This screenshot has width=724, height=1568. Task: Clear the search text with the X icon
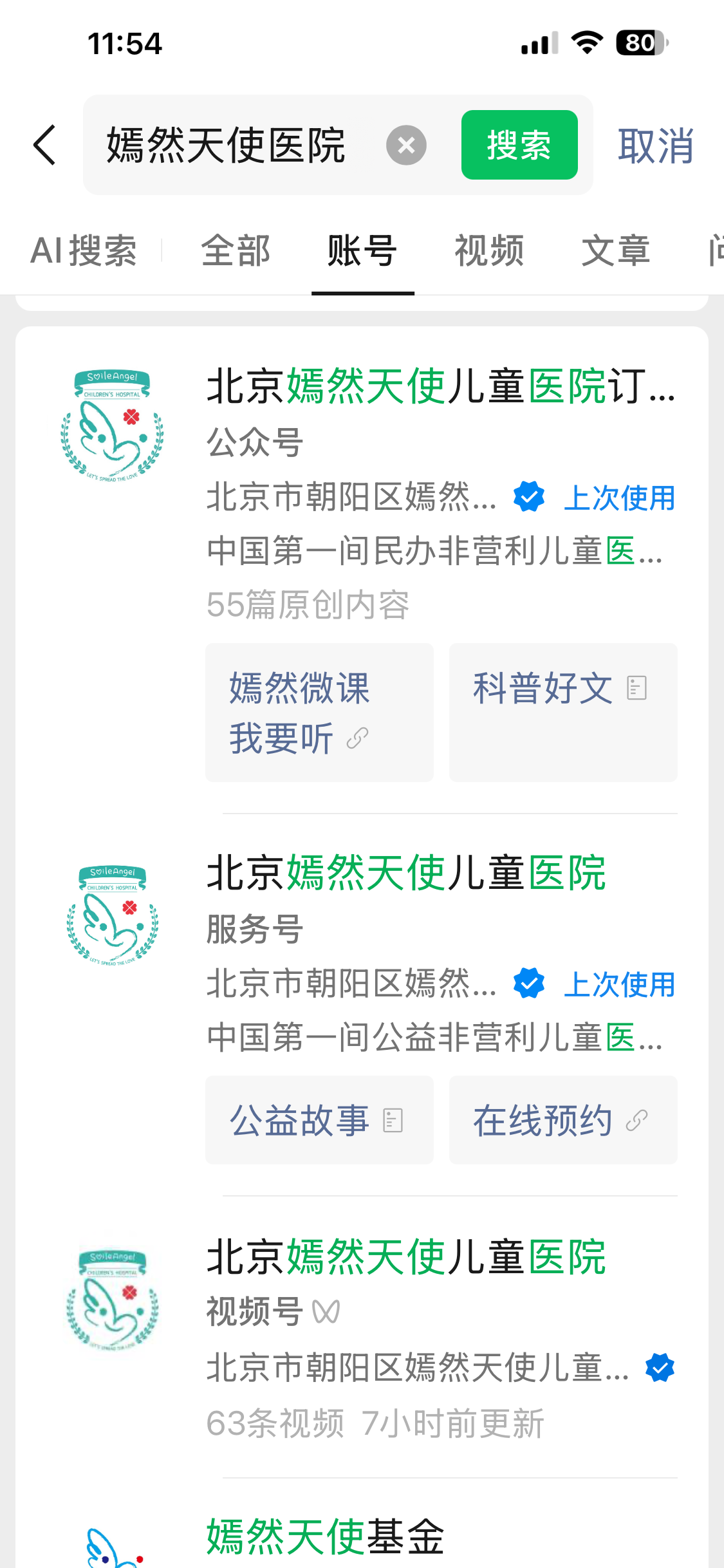tap(406, 145)
